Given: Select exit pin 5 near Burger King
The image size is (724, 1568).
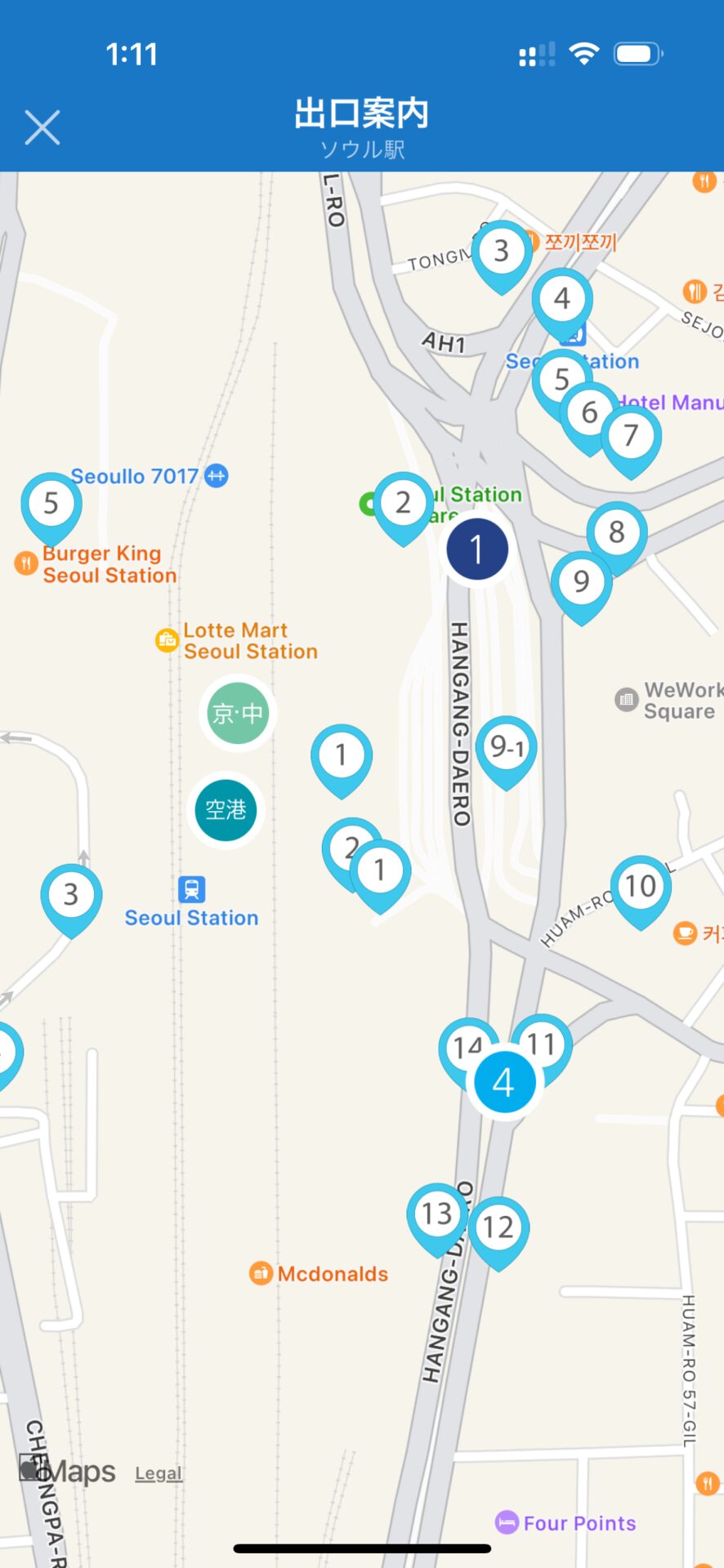Looking at the screenshot, I should tap(51, 509).
